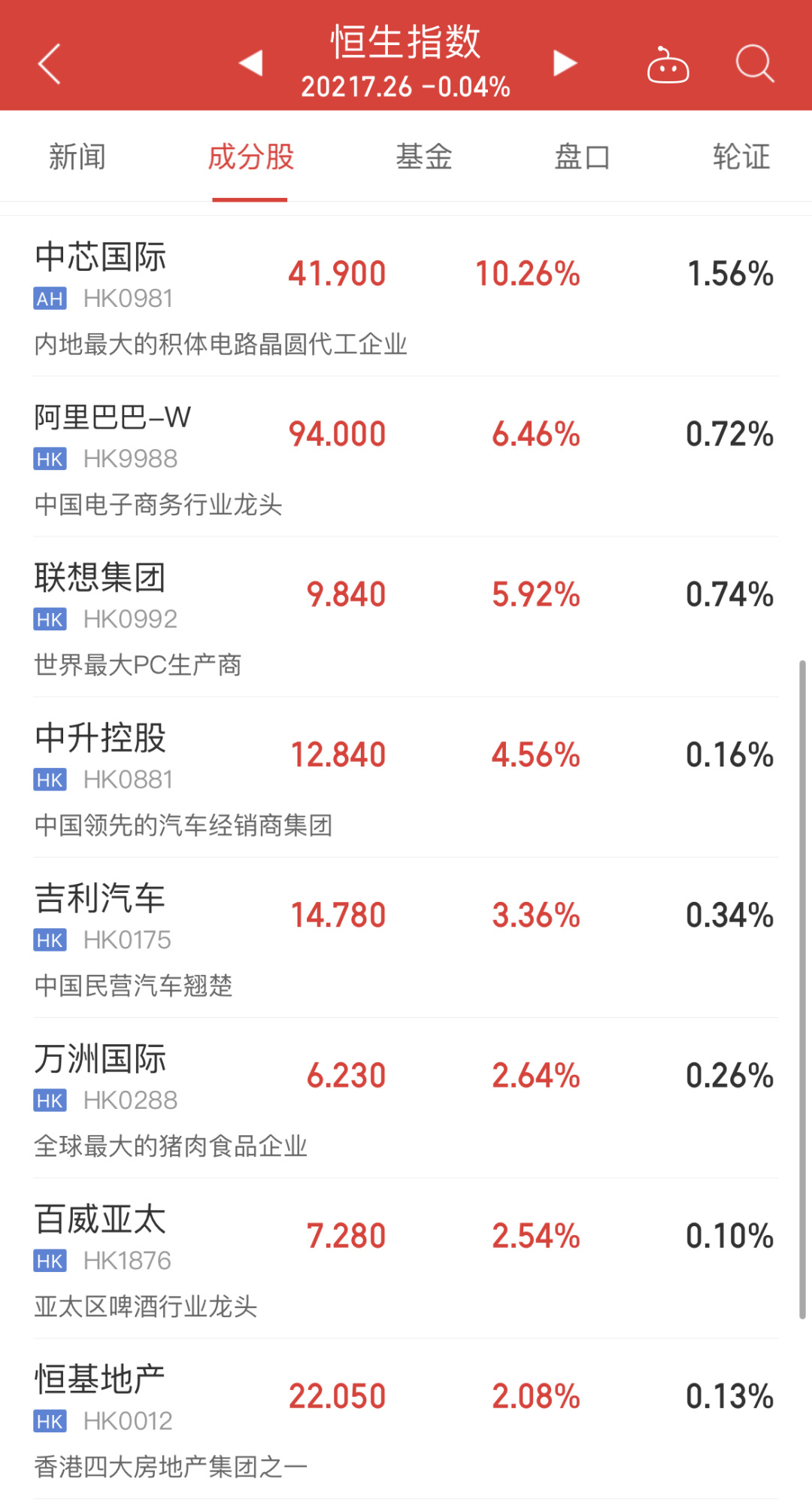Open the 中升控股 stock row

click(406, 778)
